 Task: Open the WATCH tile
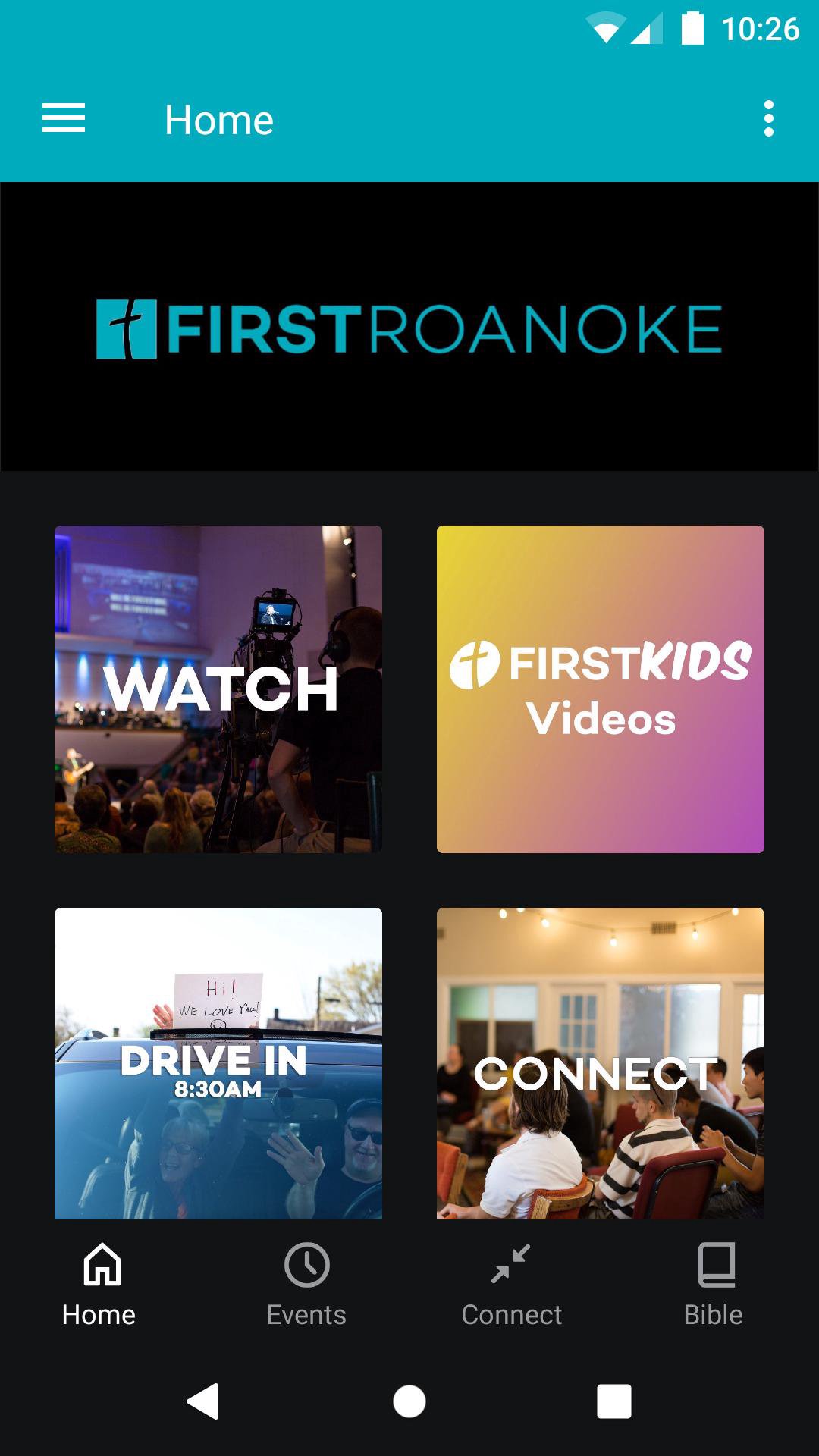(x=218, y=689)
